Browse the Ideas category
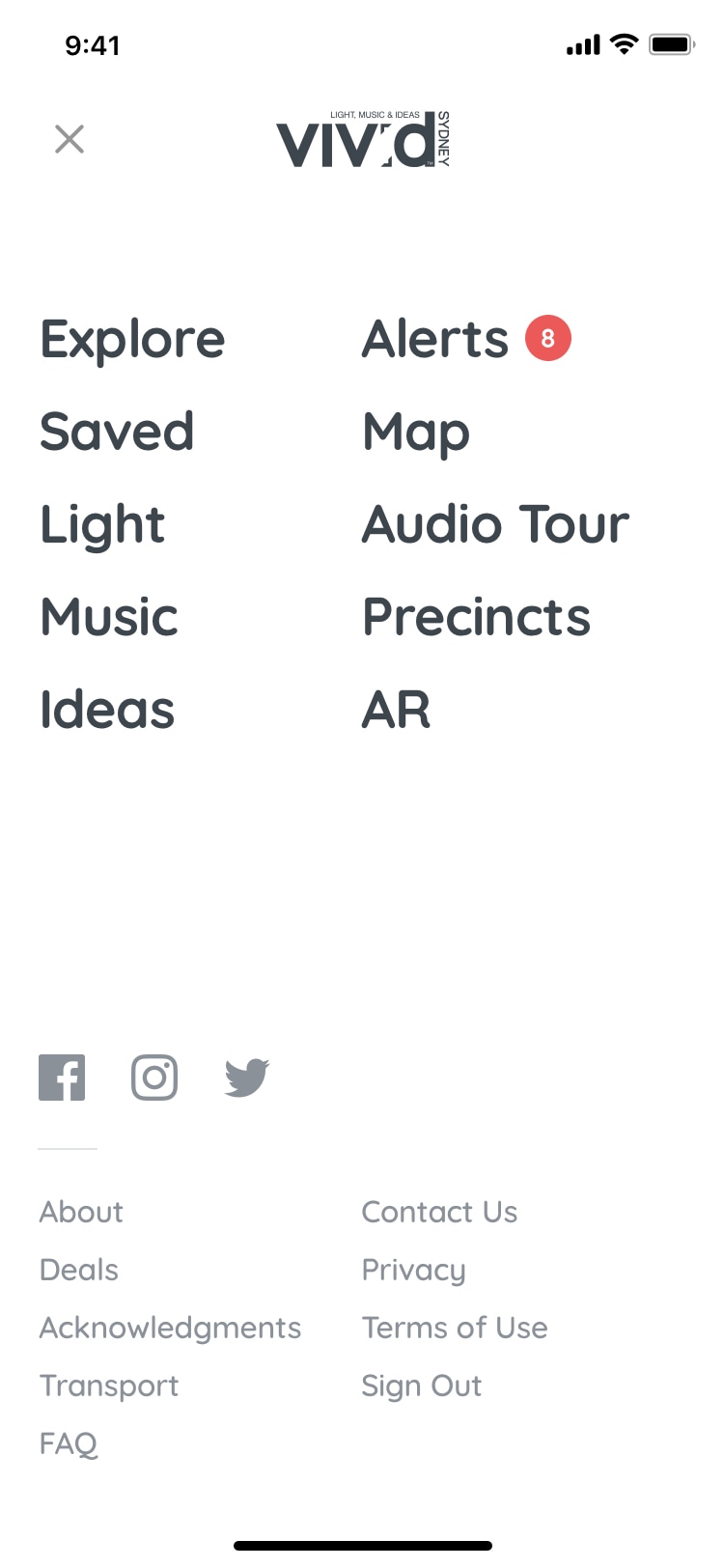This screenshot has width=724, height=1568. point(107,710)
